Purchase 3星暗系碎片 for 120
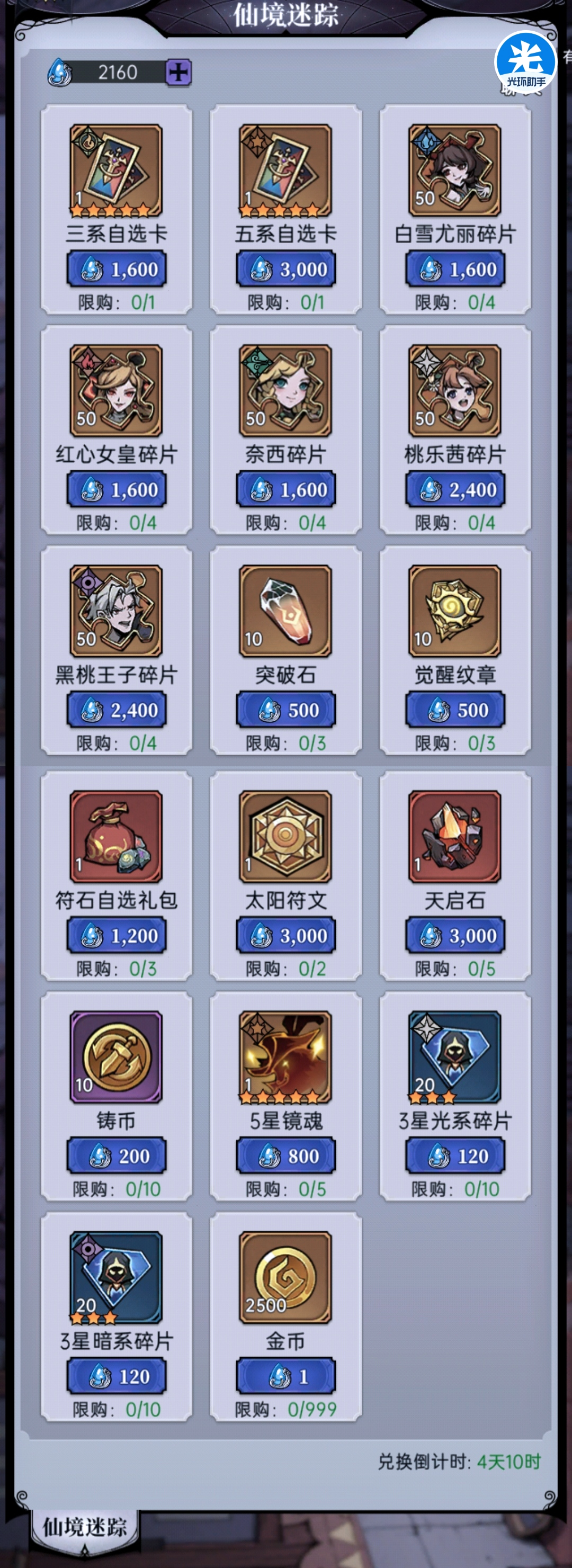 116,1376
